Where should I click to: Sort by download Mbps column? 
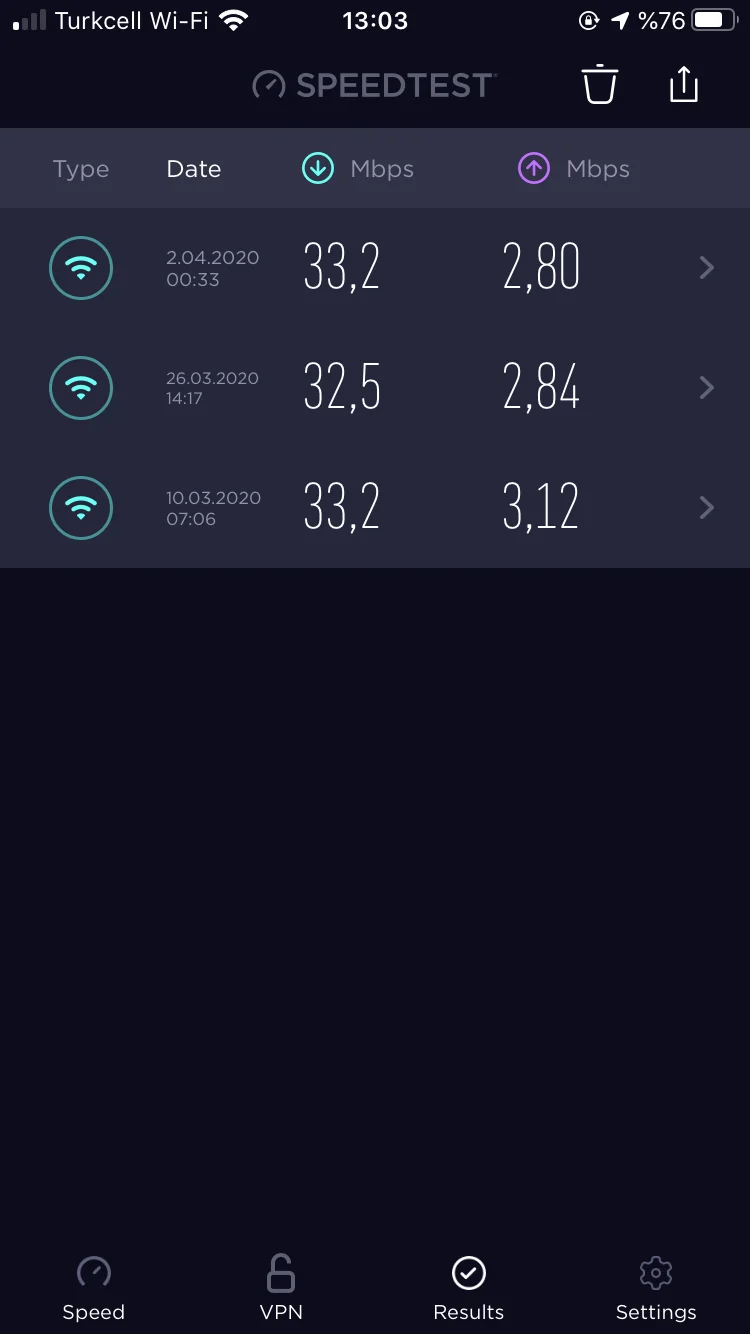click(358, 169)
